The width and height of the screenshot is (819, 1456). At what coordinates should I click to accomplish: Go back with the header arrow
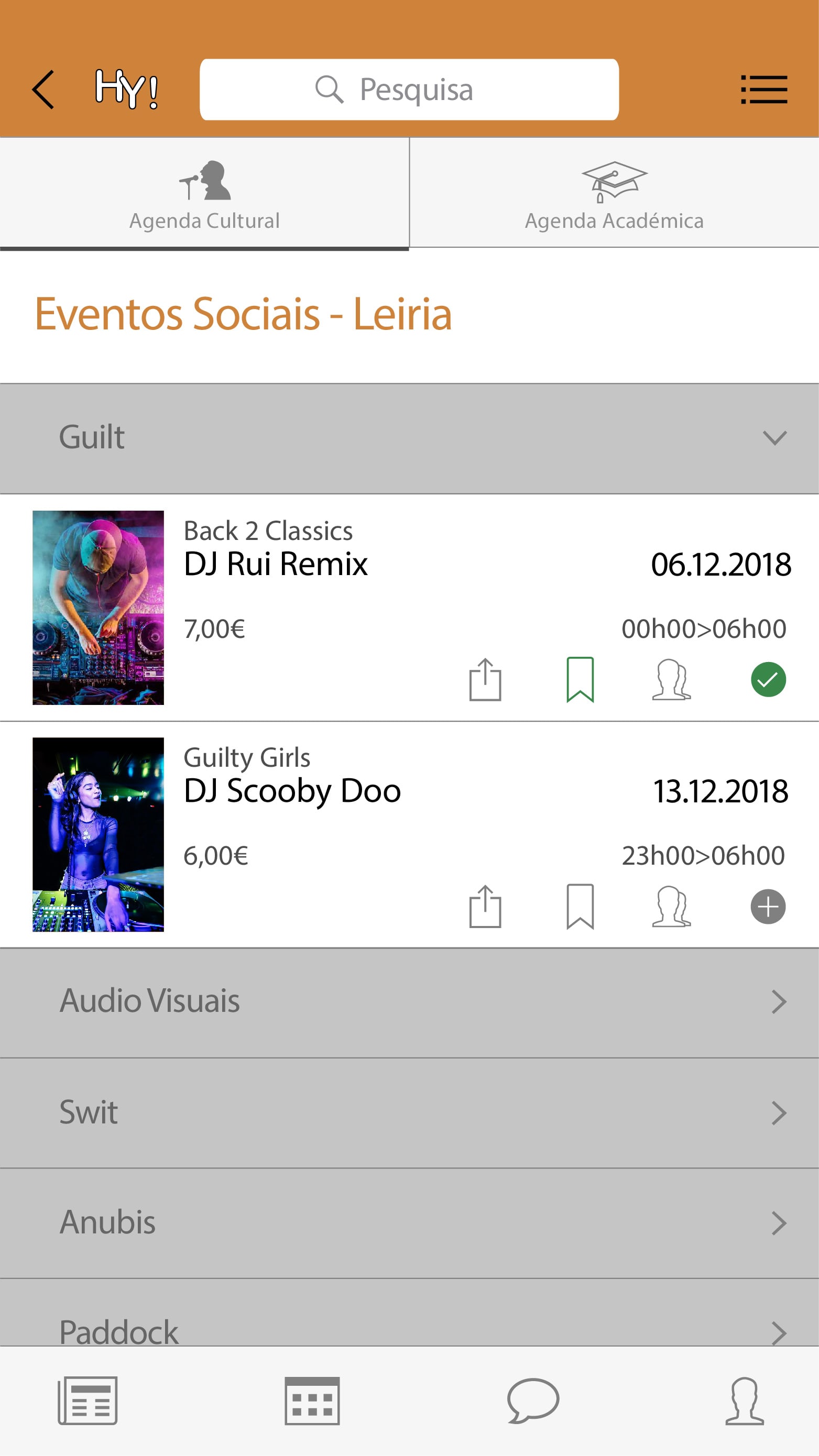(x=43, y=90)
